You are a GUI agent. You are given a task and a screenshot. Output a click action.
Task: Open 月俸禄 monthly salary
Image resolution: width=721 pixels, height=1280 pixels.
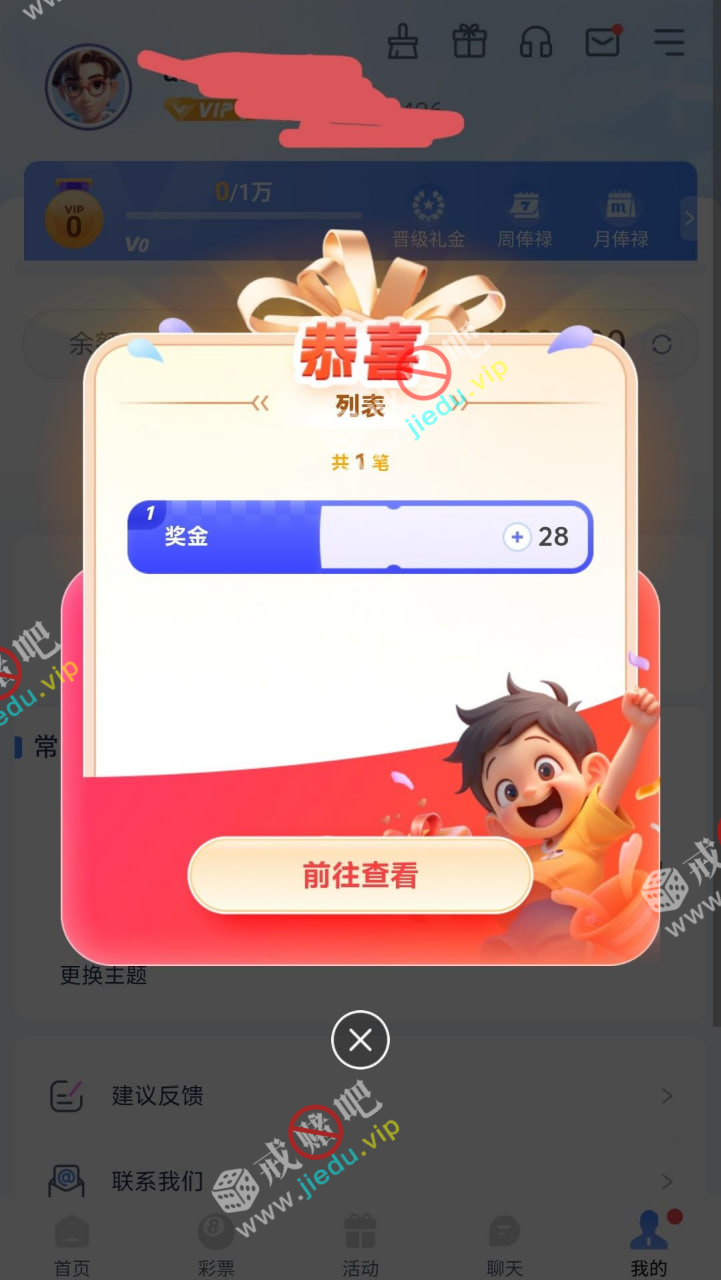[620, 218]
